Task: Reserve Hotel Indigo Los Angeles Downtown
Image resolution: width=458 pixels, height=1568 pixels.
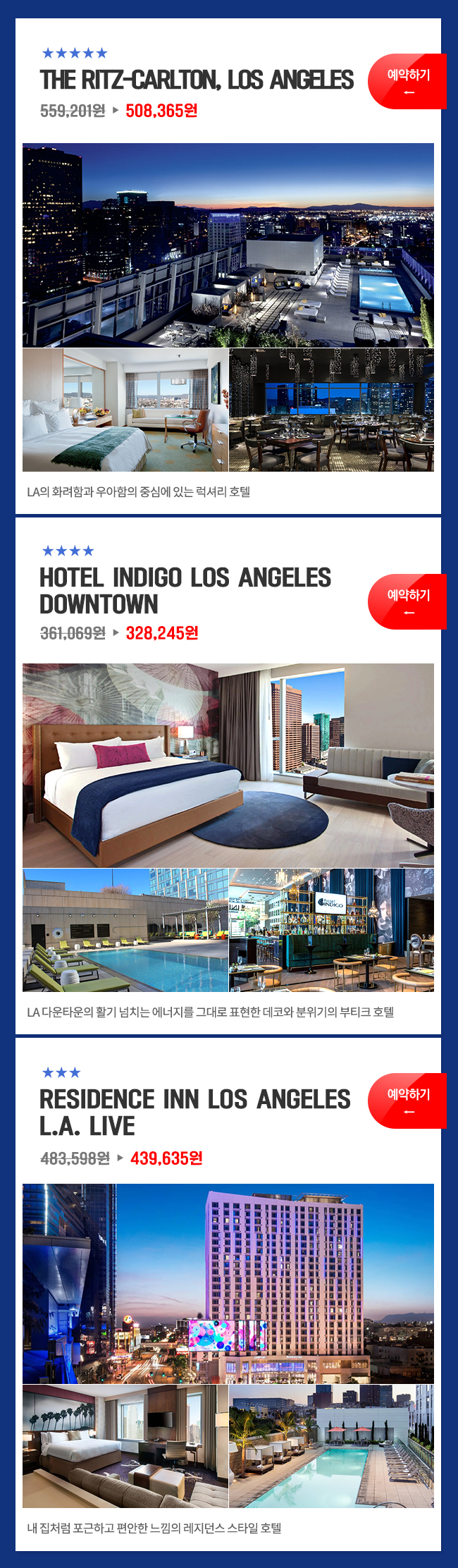Action: click(408, 601)
